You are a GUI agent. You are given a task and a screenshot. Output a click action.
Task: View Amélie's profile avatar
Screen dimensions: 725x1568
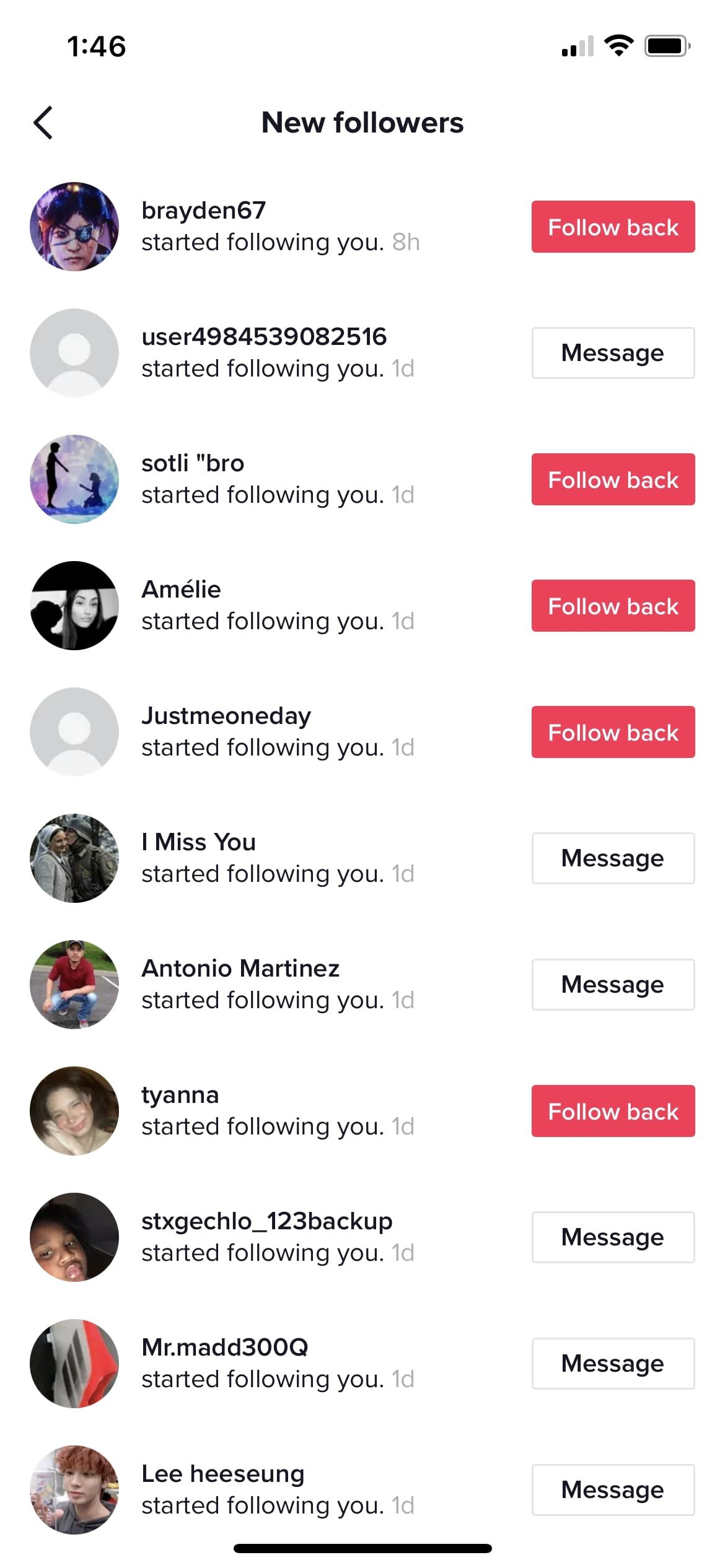(x=74, y=606)
